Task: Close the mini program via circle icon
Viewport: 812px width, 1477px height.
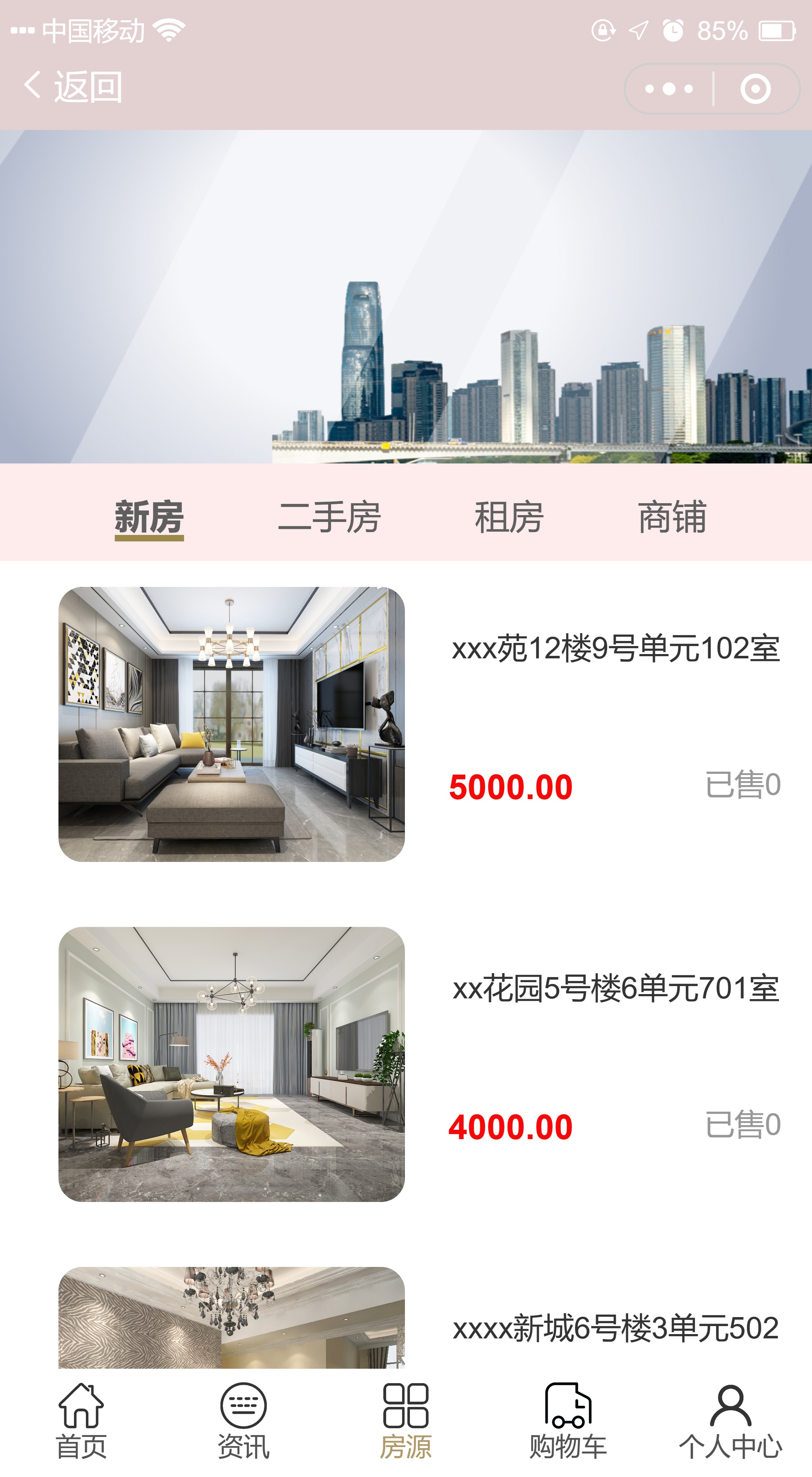Action: (755, 89)
